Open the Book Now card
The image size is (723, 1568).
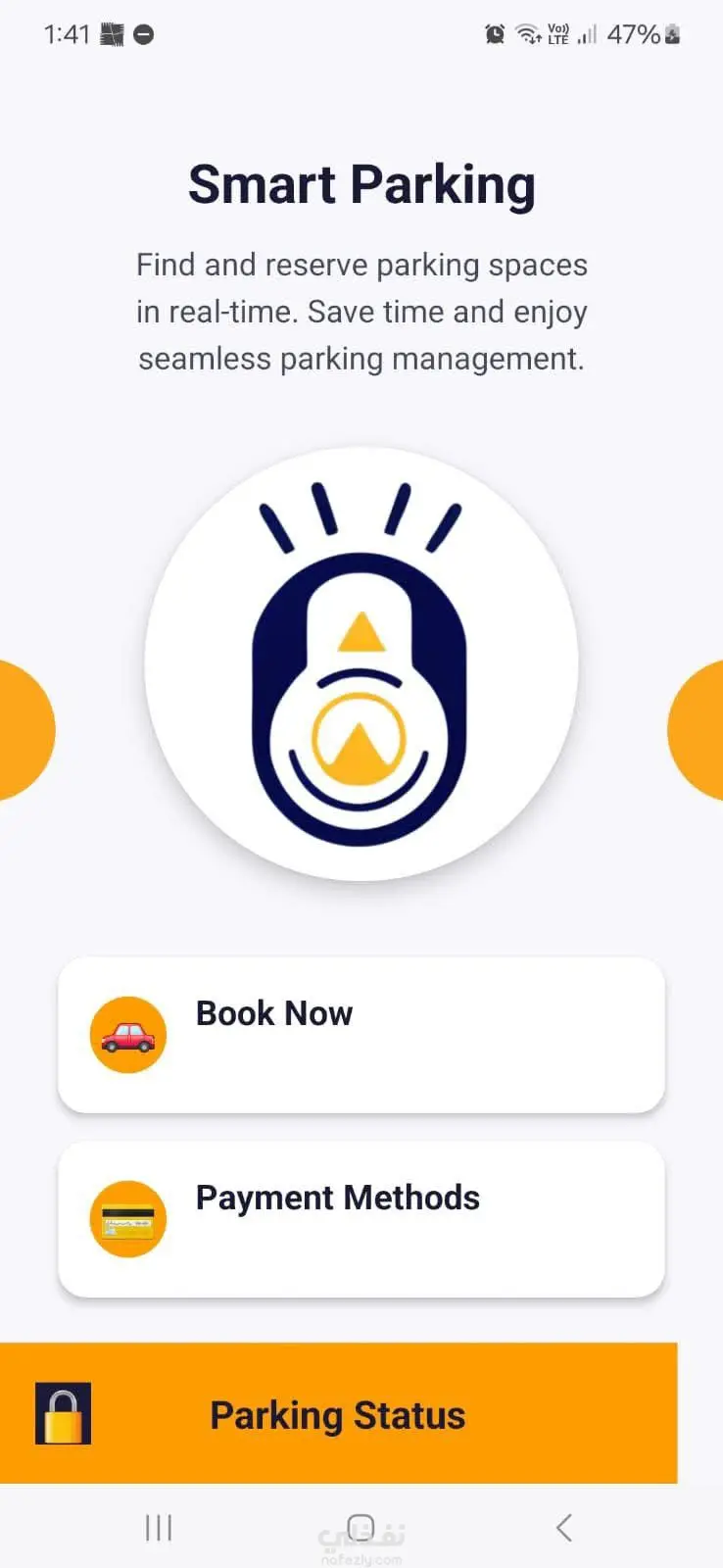click(361, 1035)
